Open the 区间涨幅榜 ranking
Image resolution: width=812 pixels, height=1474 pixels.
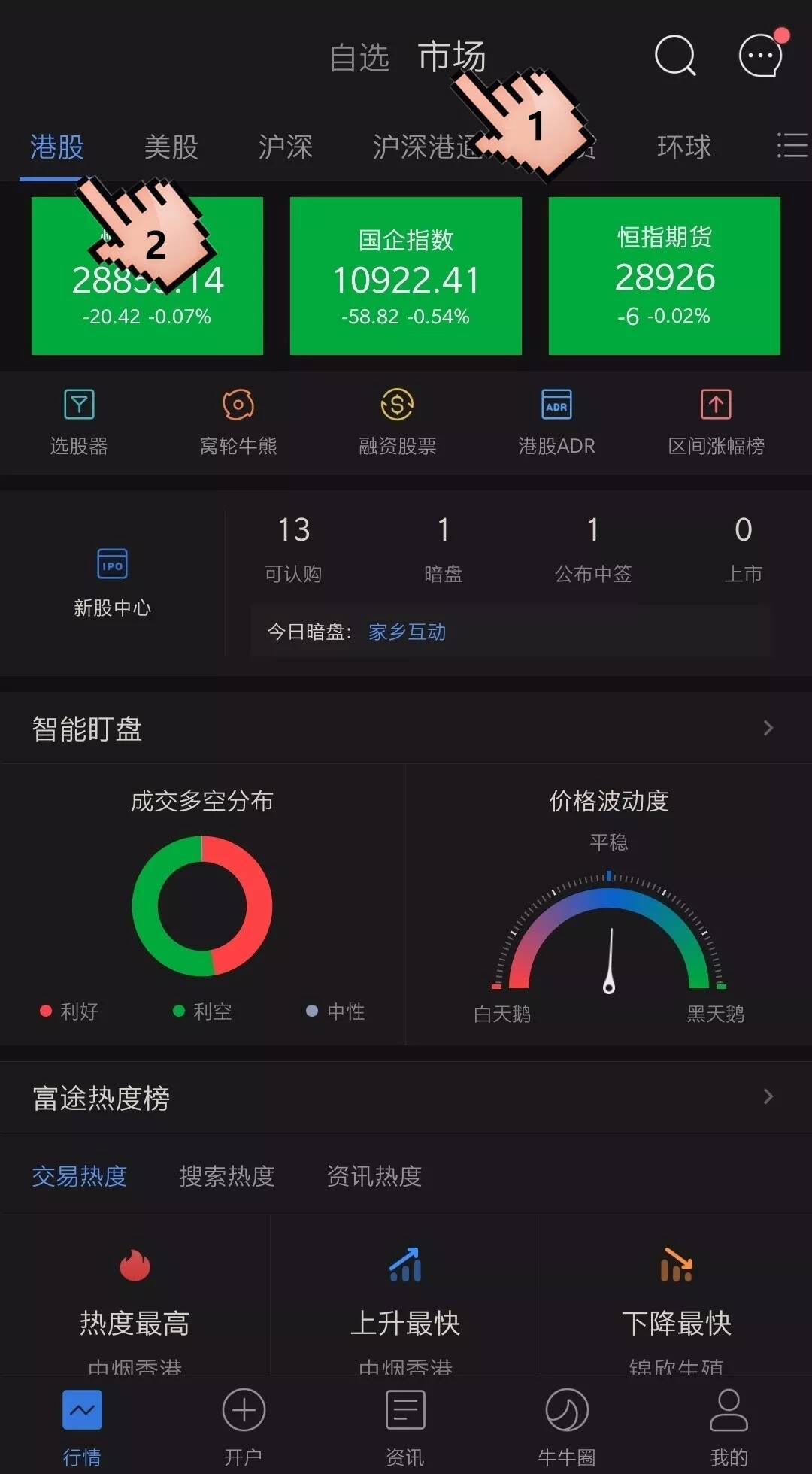coord(716,422)
